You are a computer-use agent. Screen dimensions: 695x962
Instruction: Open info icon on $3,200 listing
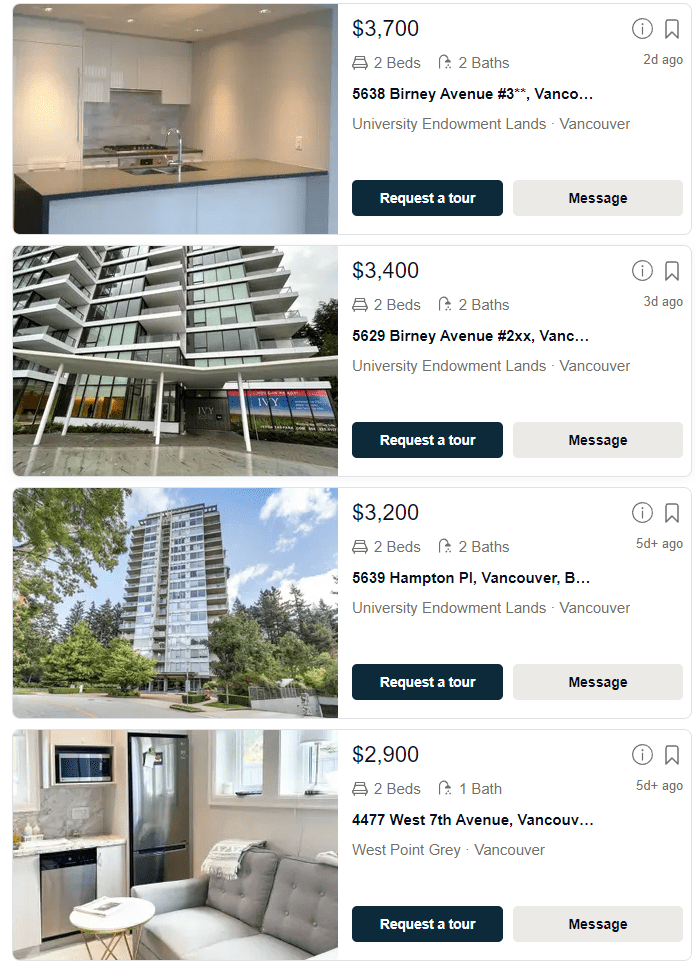pyautogui.click(x=642, y=513)
